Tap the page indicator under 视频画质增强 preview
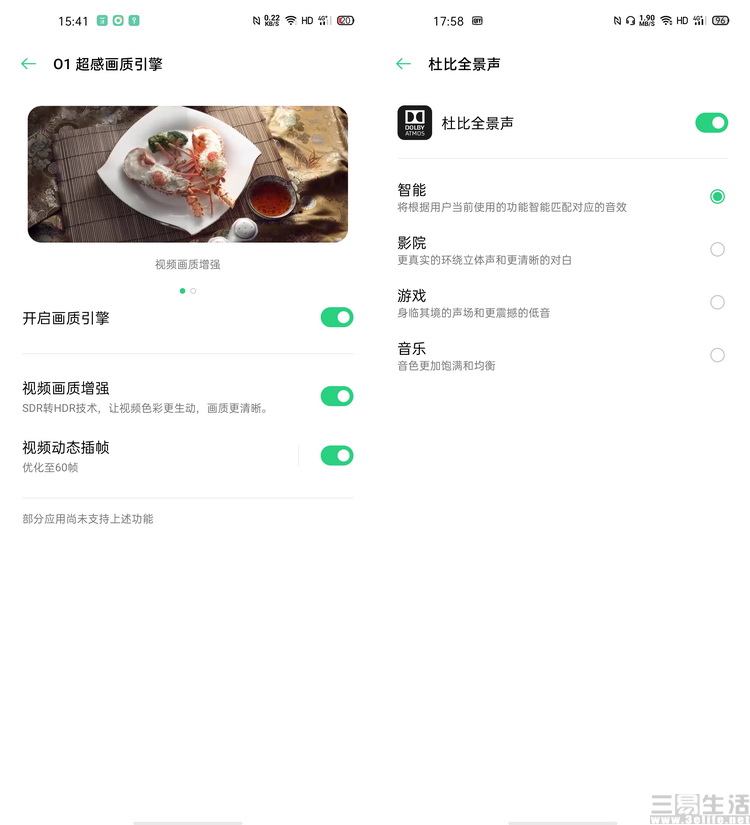 [x=188, y=291]
